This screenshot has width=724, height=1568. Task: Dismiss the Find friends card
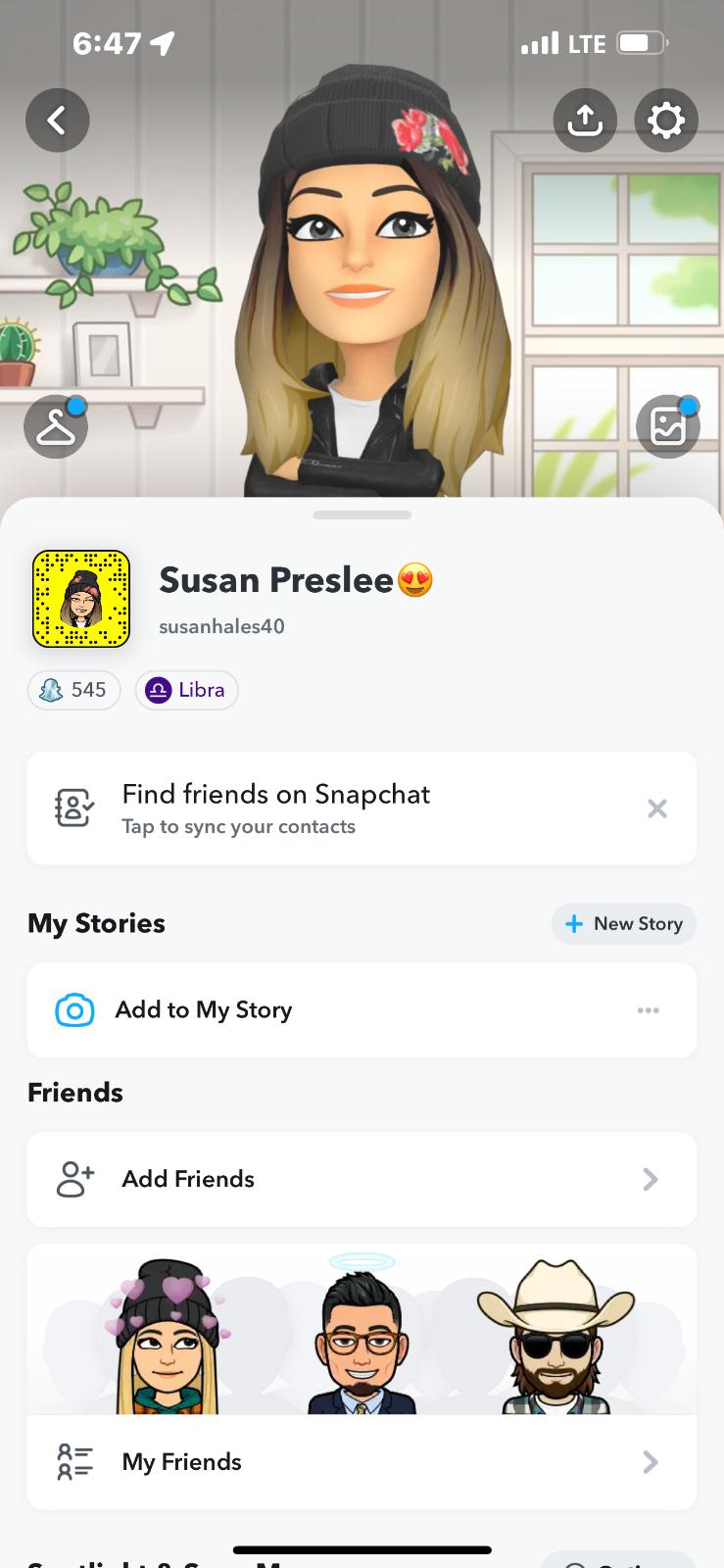[x=657, y=808]
